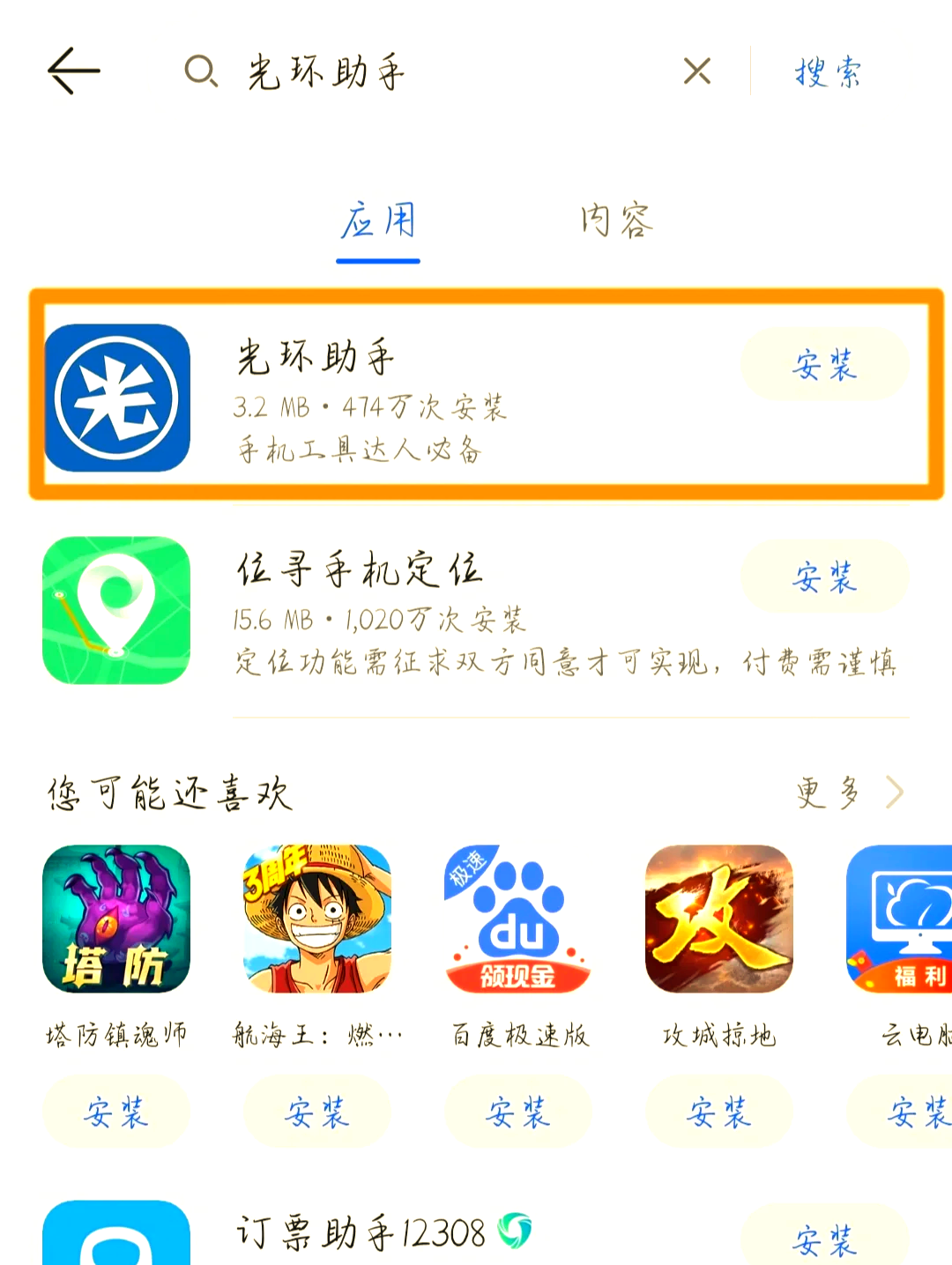Stay on the 应用 tab

coord(377,222)
